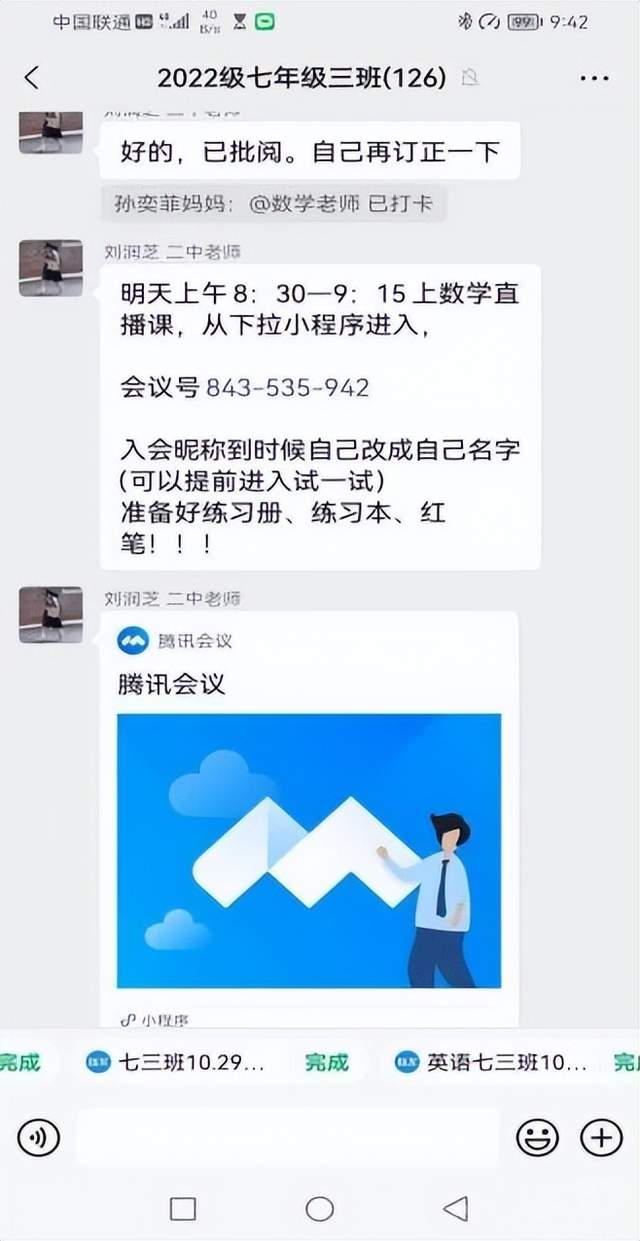This screenshot has width=640, height=1241.
Task: Switch to voice input
Action: coord(39,1137)
